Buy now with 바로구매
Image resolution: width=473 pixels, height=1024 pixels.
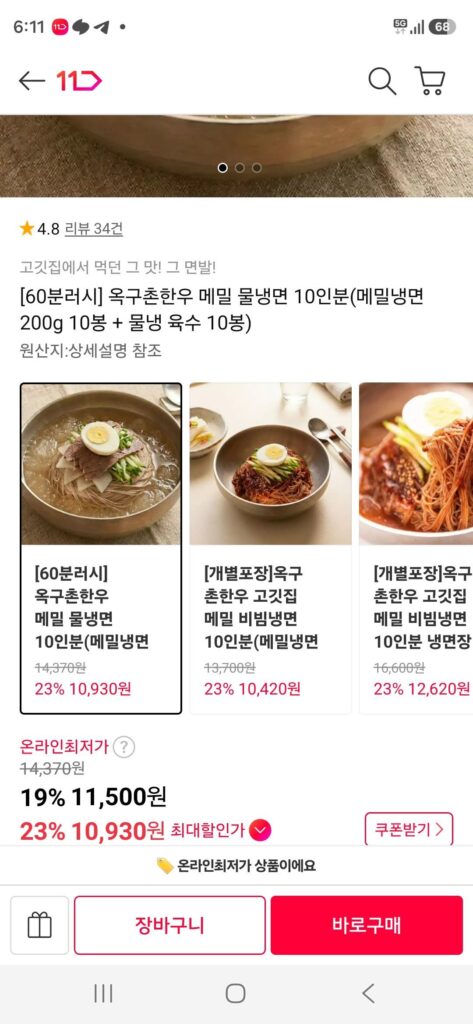click(367, 925)
